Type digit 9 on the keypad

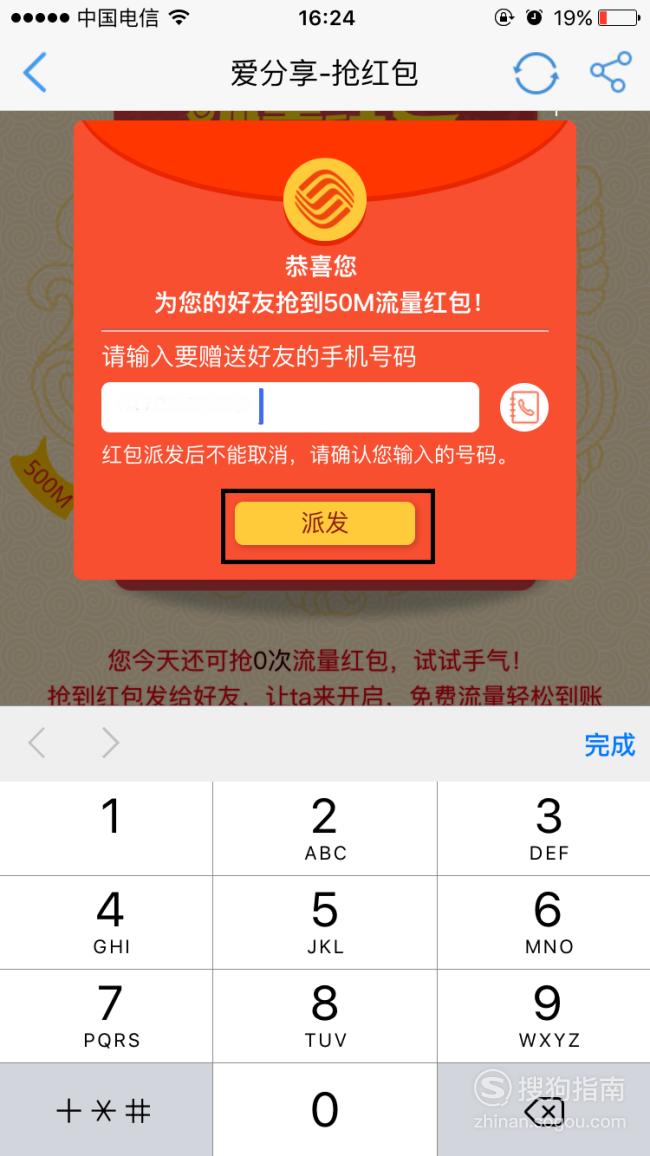[545, 1016]
